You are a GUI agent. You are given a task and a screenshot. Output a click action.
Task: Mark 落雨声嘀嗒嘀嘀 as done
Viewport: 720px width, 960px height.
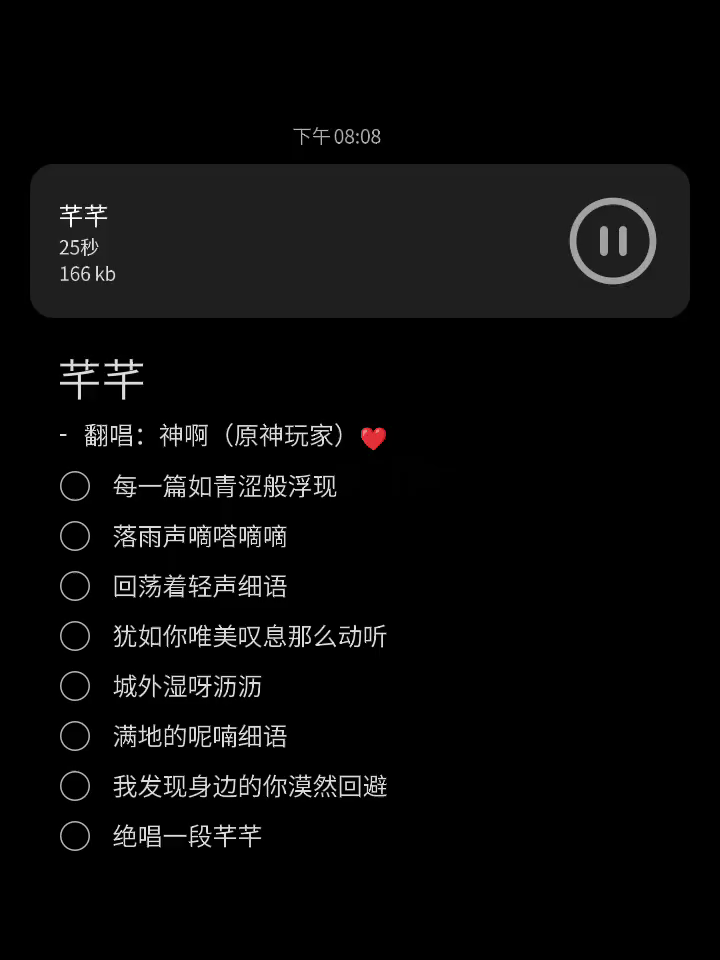[75, 536]
